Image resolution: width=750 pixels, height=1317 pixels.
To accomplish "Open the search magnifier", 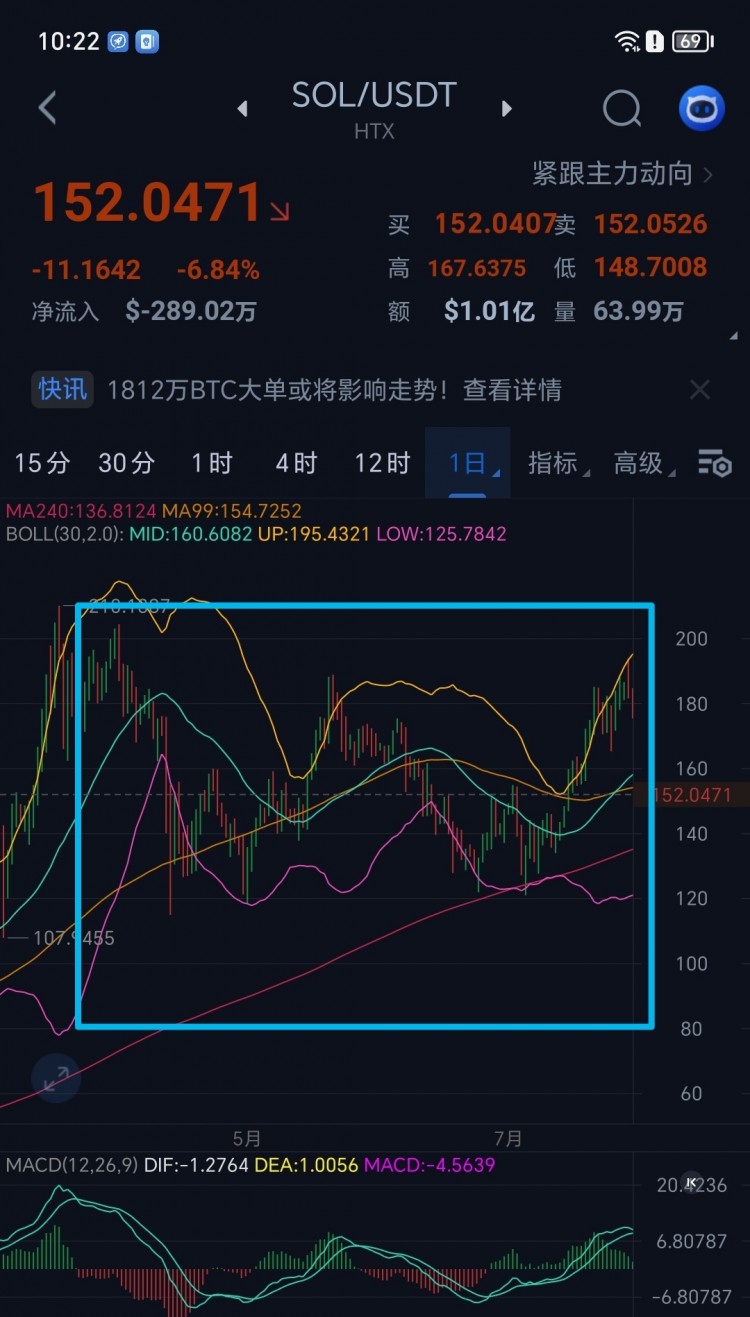I will 621,108.
